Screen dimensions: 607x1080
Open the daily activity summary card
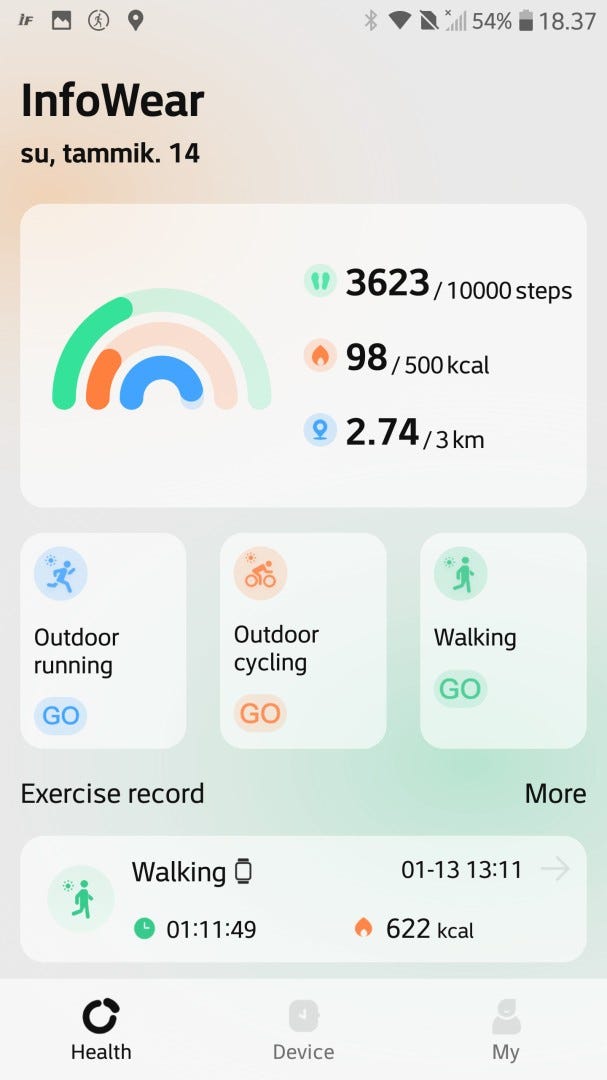pos(303,355)
